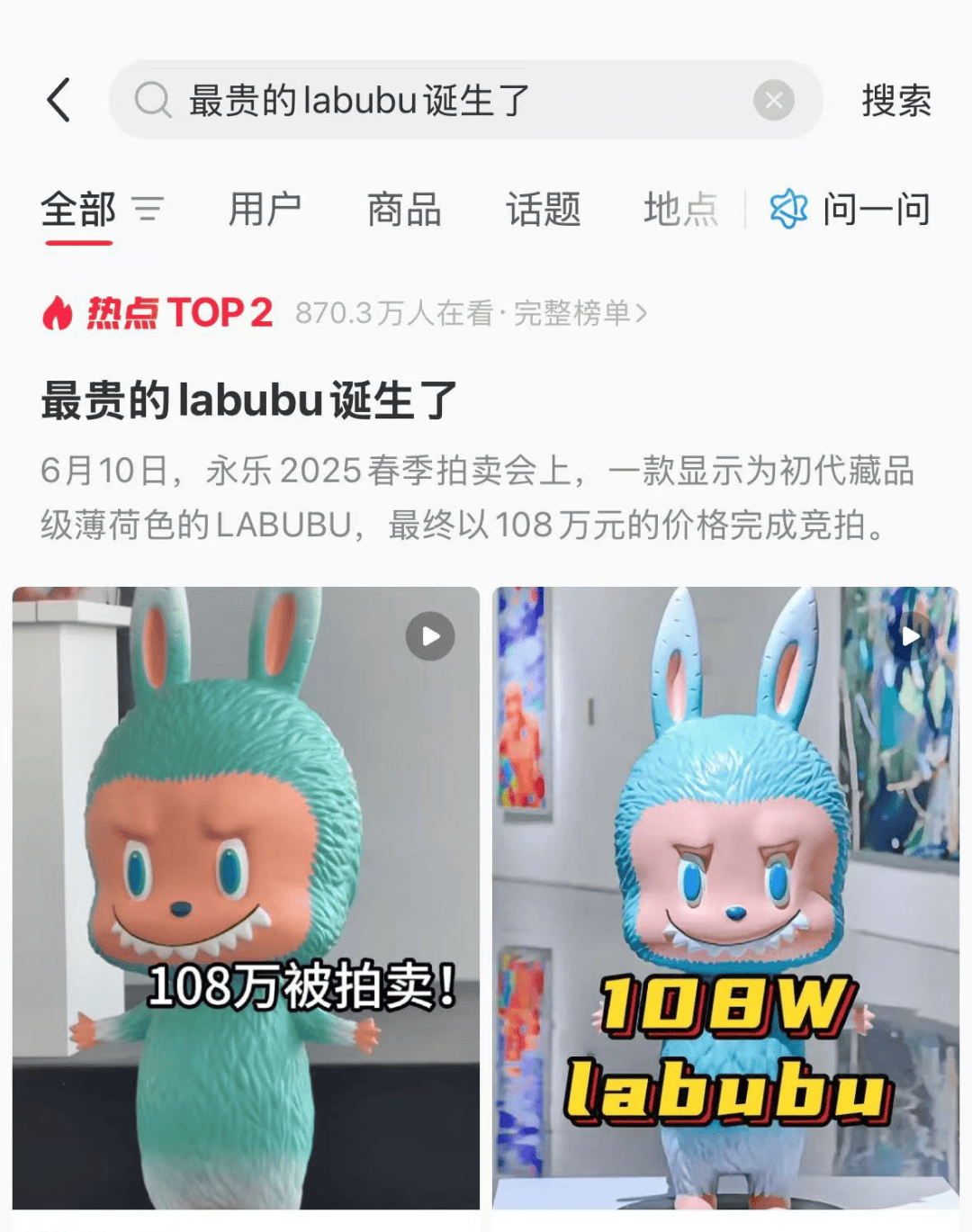Clear the search text

click(x=773, y=100)
